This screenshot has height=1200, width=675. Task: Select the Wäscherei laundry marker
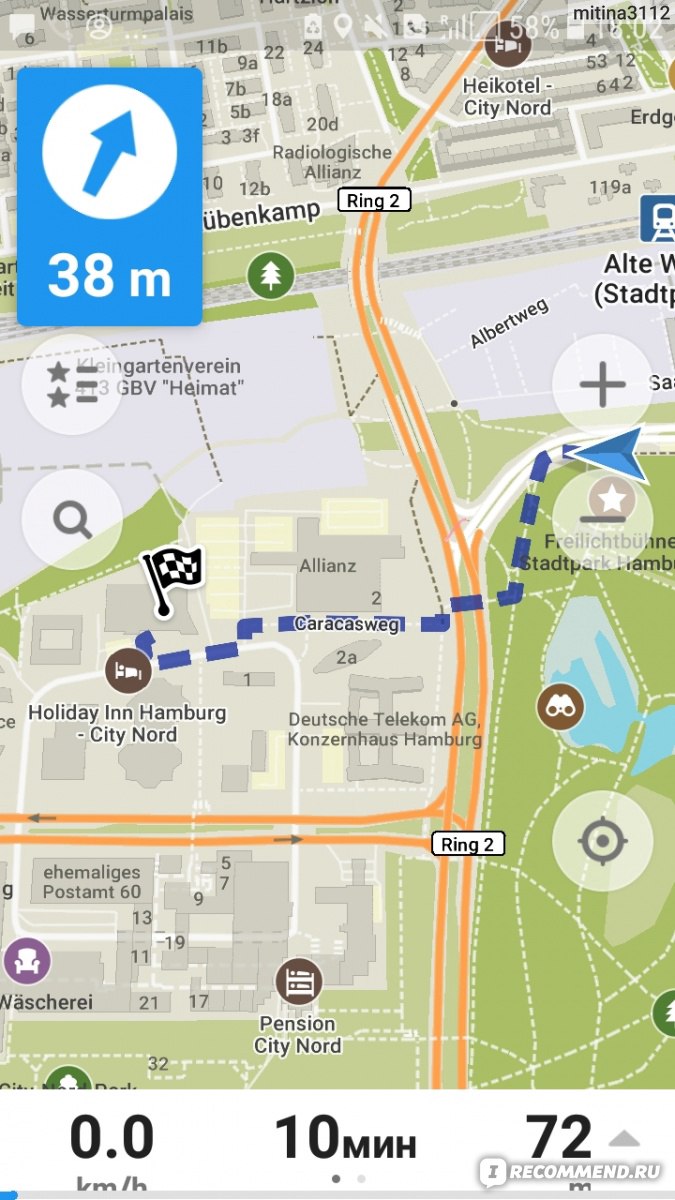tap(27, 962)
